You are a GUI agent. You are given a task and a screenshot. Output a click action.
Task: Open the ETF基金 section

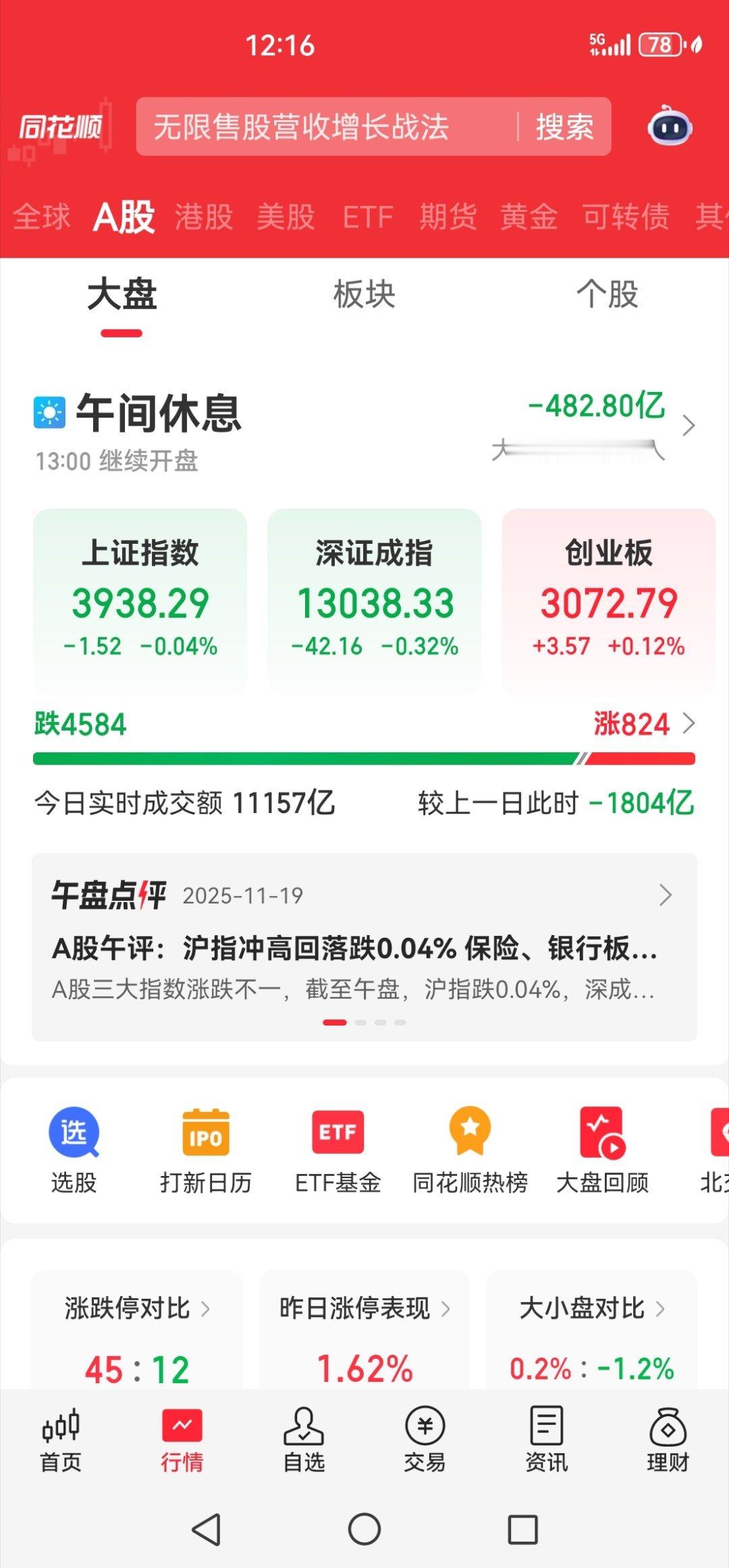click(x=337, y=1148)
